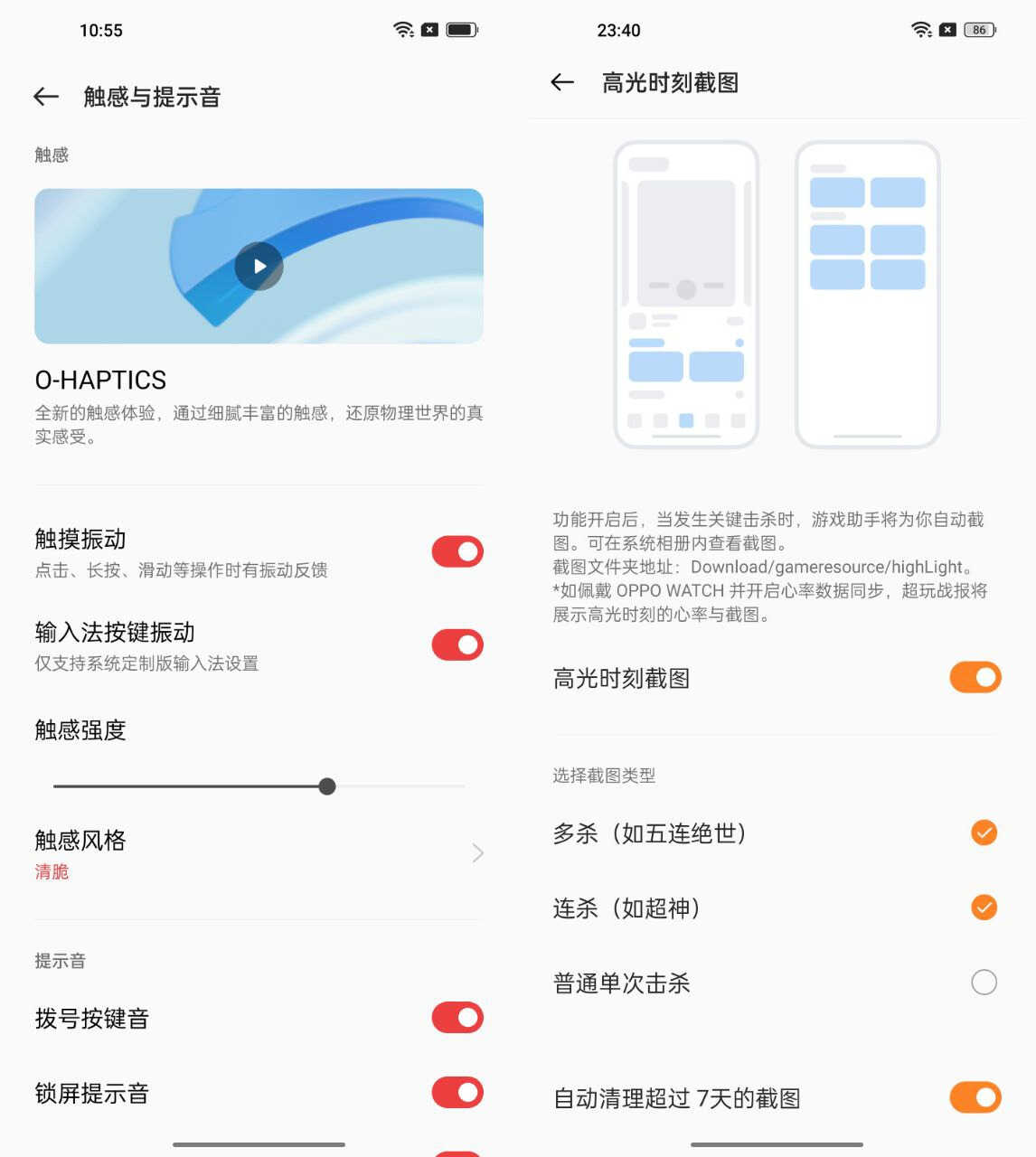
Task: Play the O-HAPTICS demo video
Action: pos(259,266)
